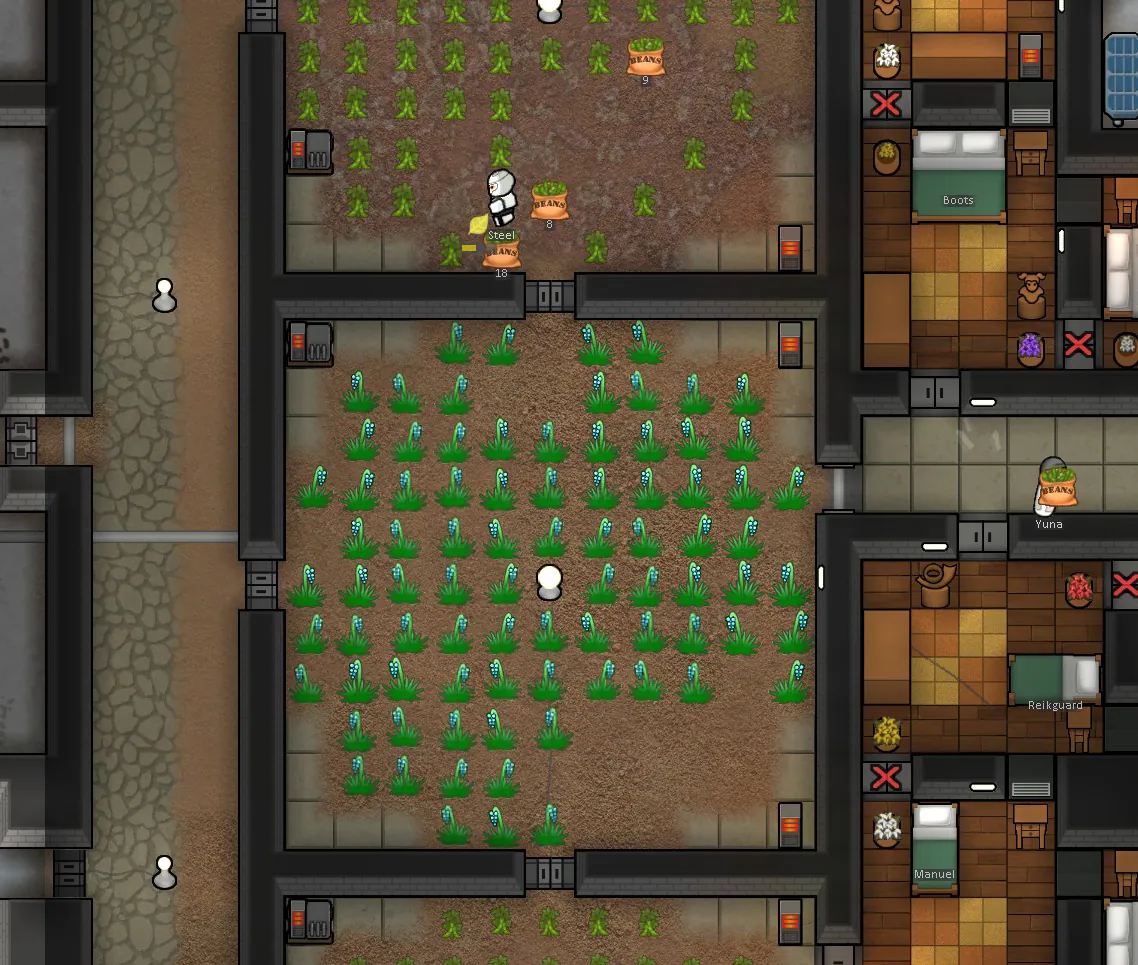Select the beans stack labeled 8
This screenshot has width=1138, height=965.
[549, 201]
